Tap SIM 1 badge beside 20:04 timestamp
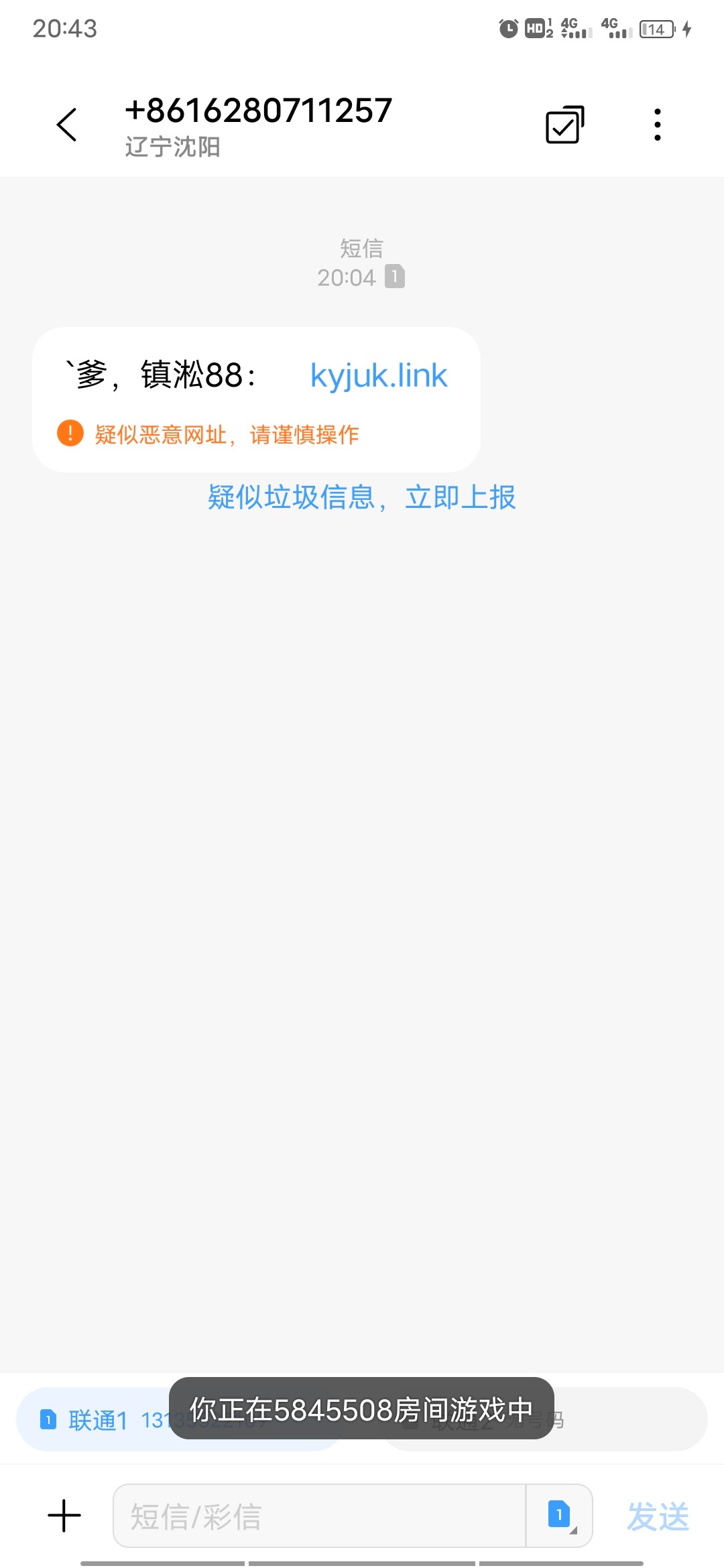The width and height of the screenshot is (724, 1568). (396, 277)
